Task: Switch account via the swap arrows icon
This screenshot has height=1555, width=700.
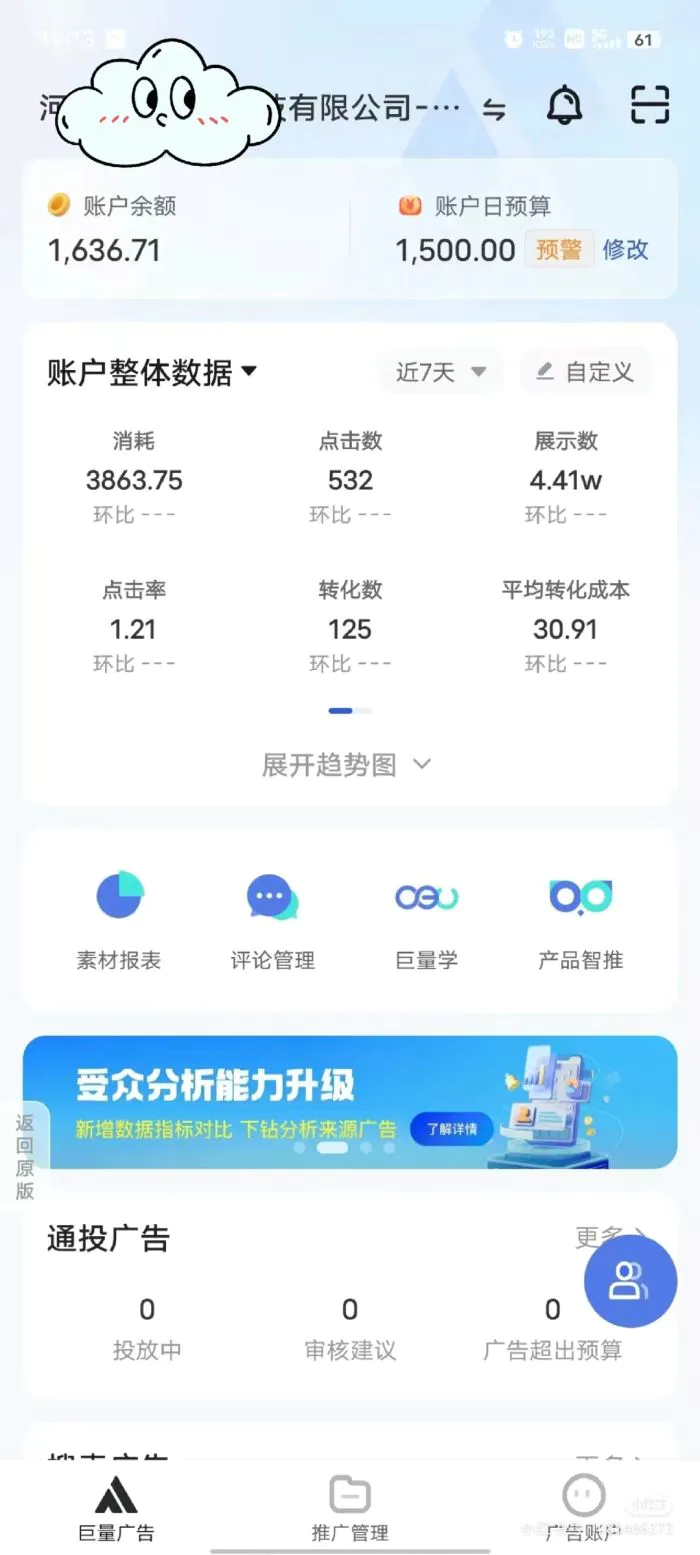Action: (x=494, y=109)
